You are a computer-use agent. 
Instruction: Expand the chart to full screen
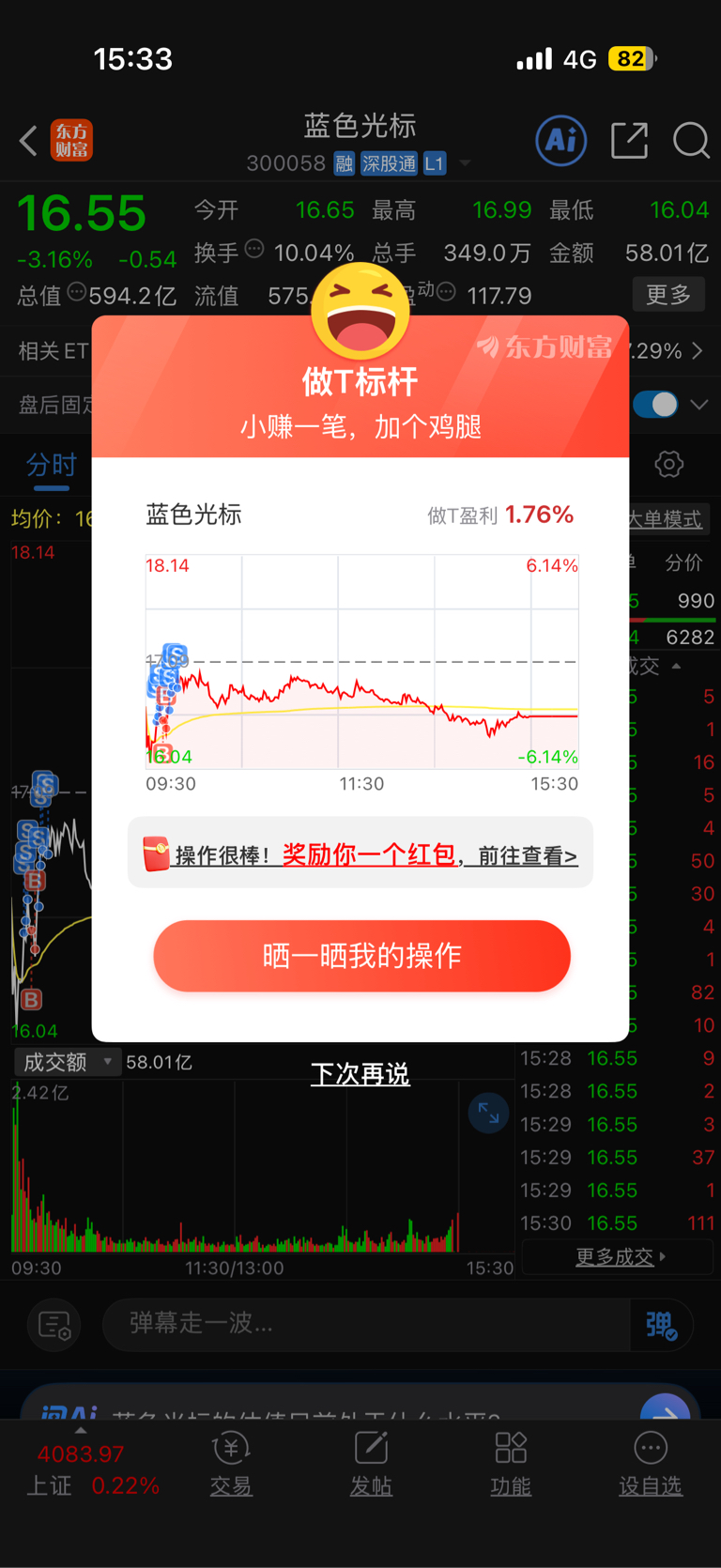pos(488,1114)
